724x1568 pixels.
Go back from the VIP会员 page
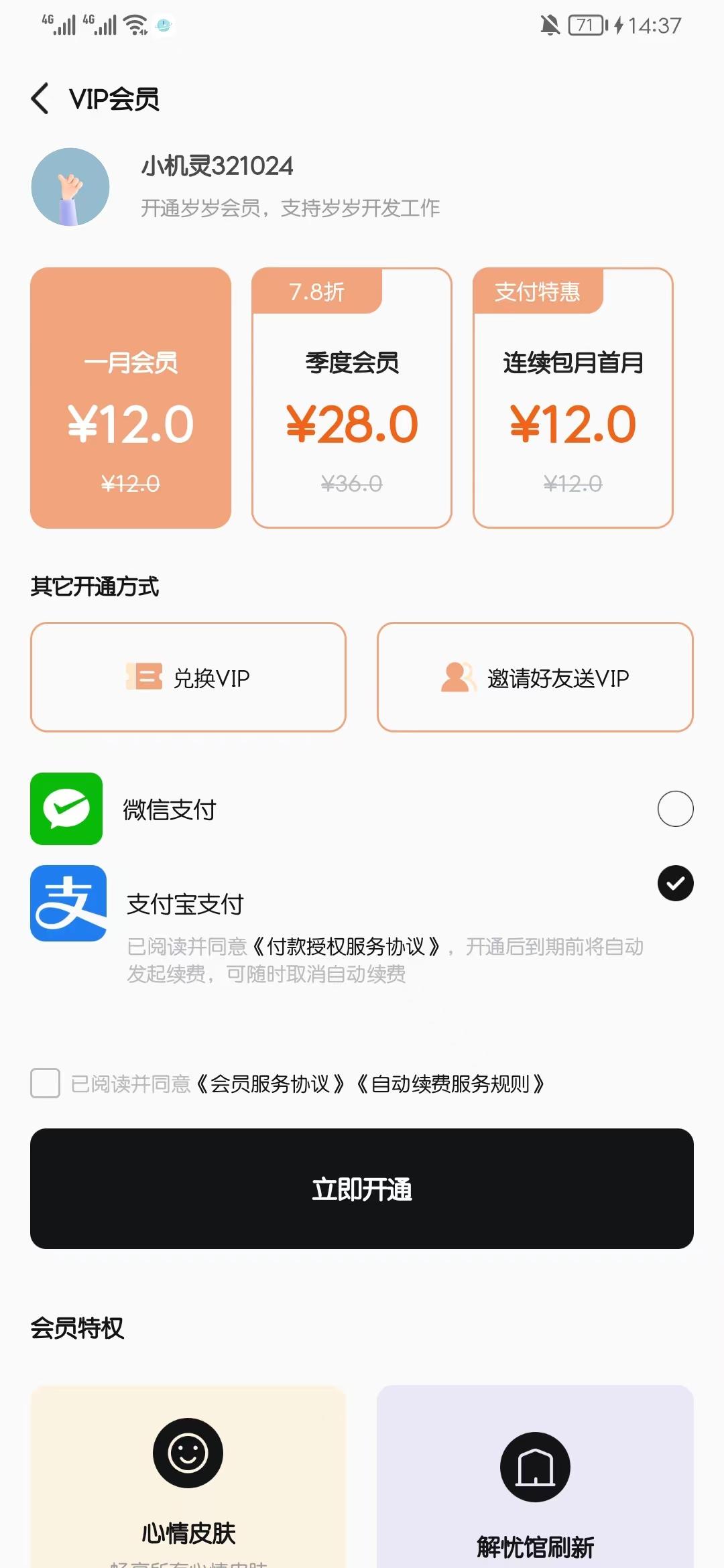pyautogui.click(x=40, y=99)
